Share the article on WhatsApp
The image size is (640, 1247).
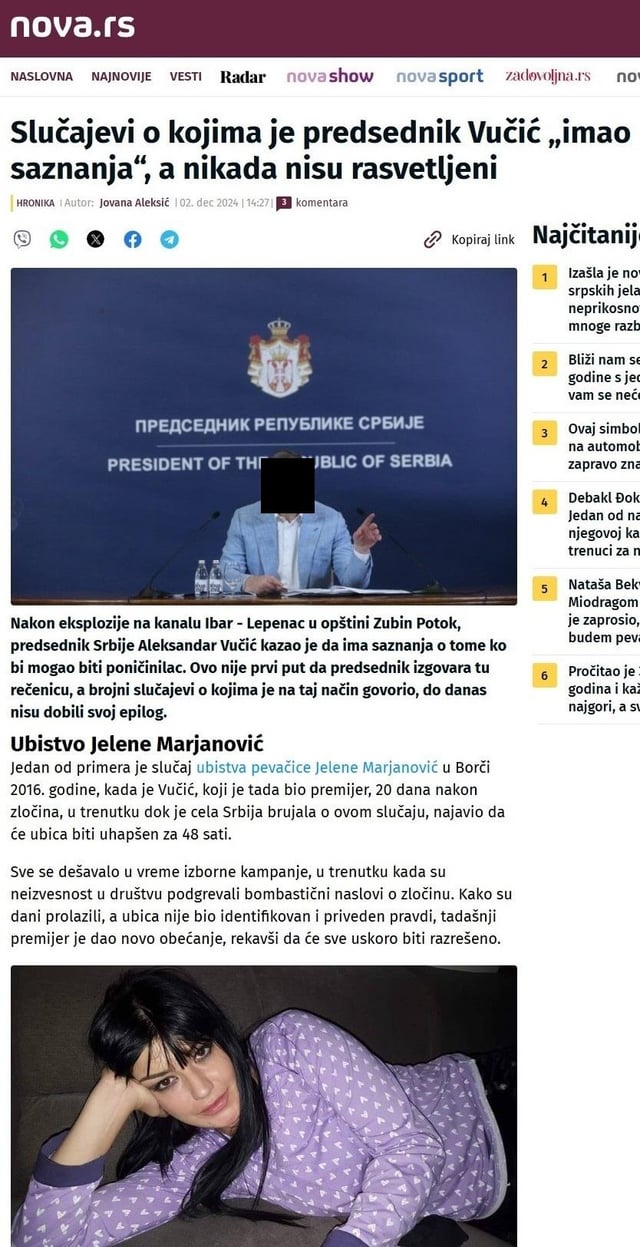59,239
